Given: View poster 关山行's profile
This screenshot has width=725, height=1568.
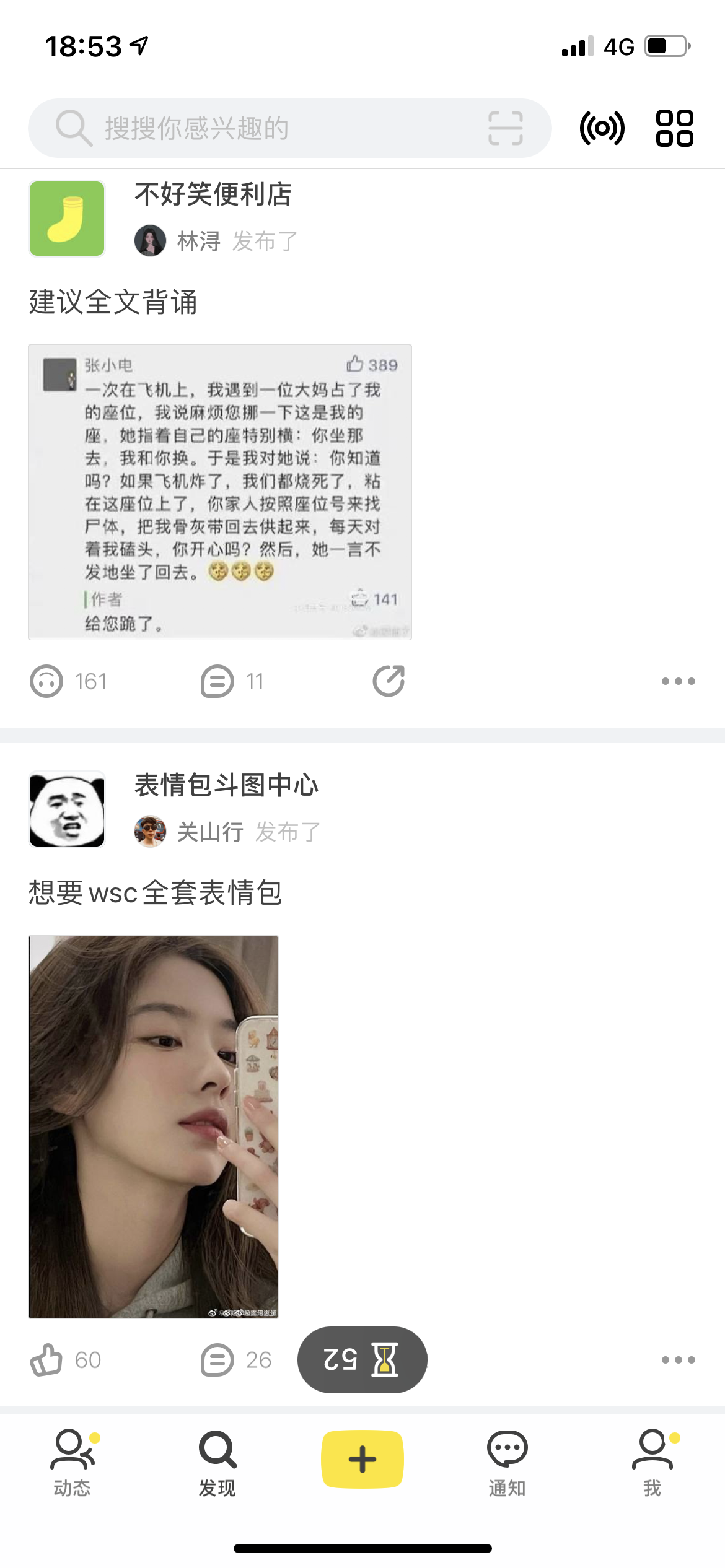Looking at the screenshot, I should click(x=209, y=832).
